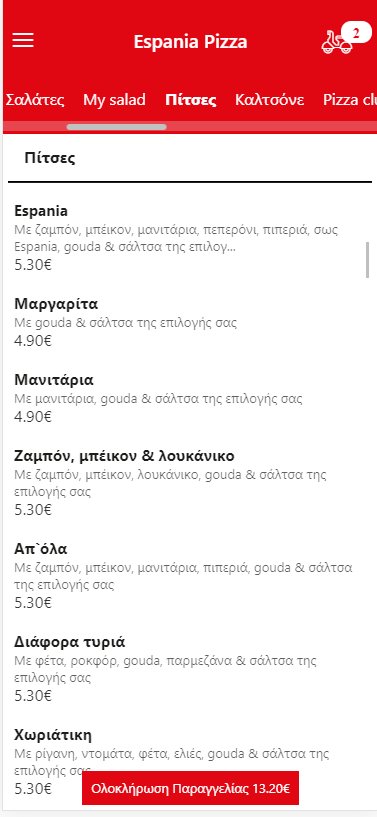Switch to the My salad tab

coord(114,100)
